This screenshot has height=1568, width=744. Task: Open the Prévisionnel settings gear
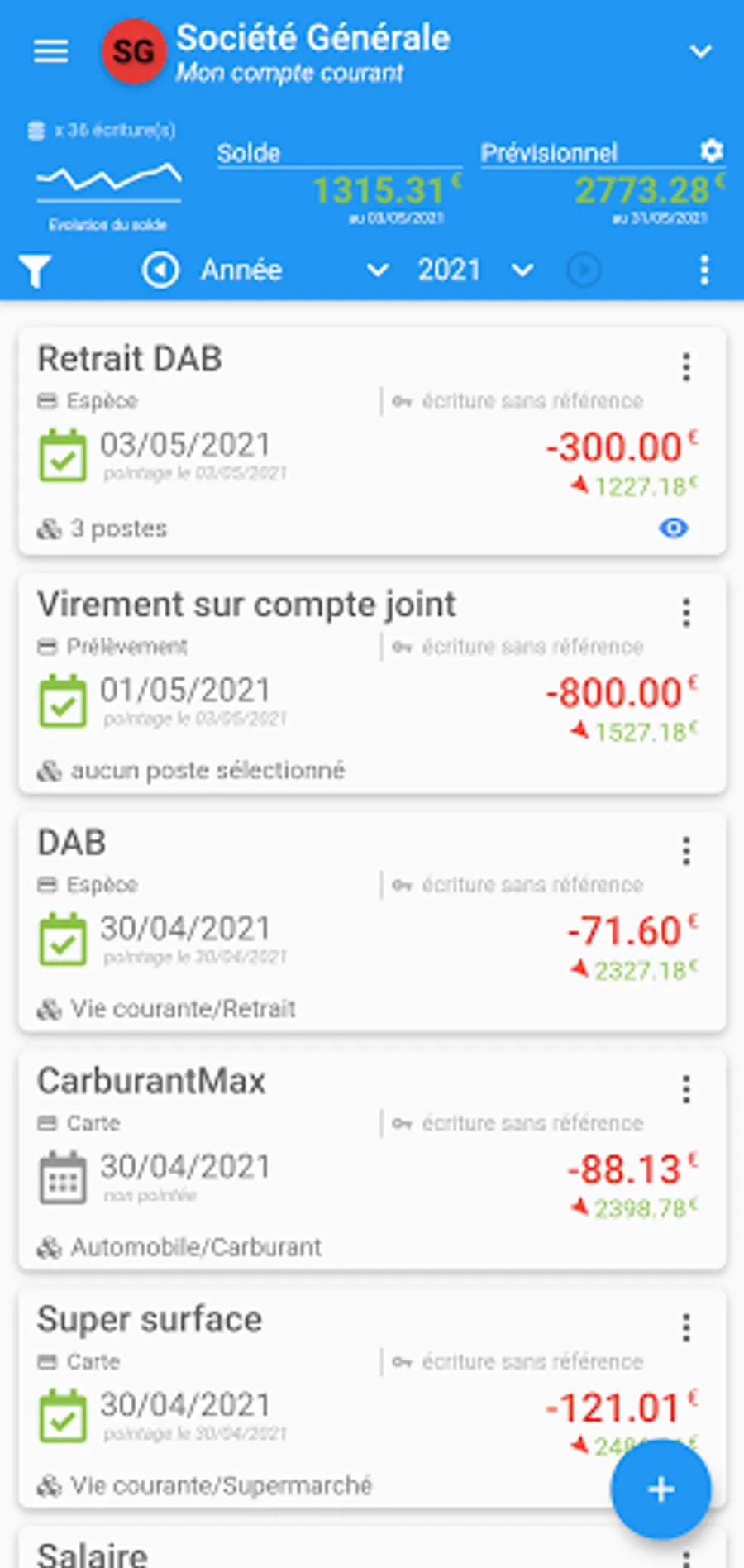(x=711, y=151)
